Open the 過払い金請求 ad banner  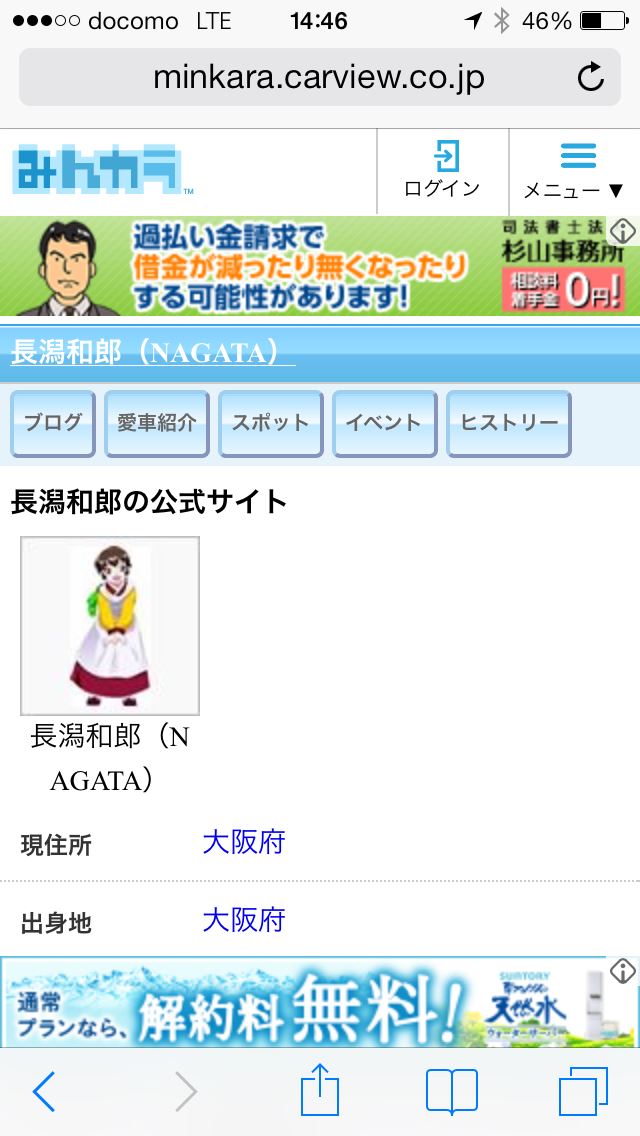pos(320,266)
